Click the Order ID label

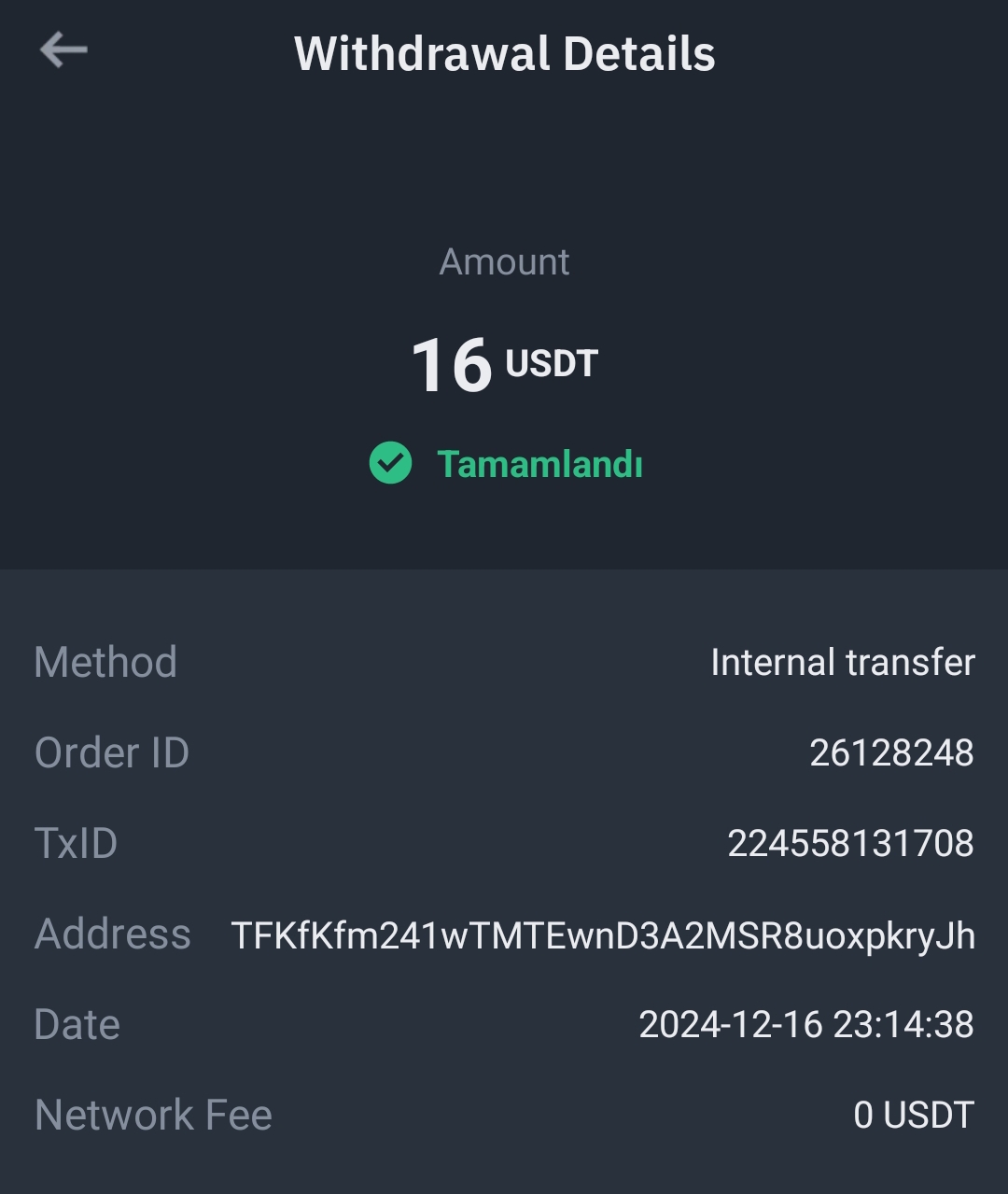pyautogui.click(x=110, y=752)
